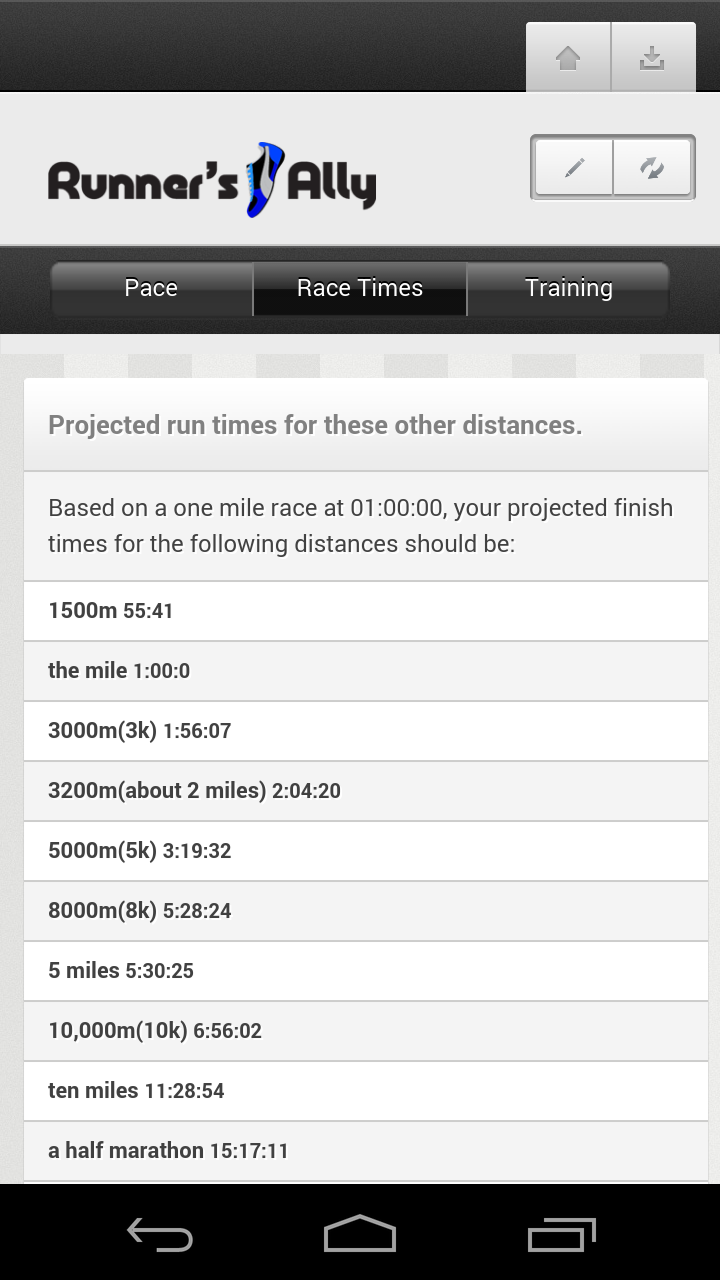Tap the 8000m(8k) projection row

coord(360,911)
